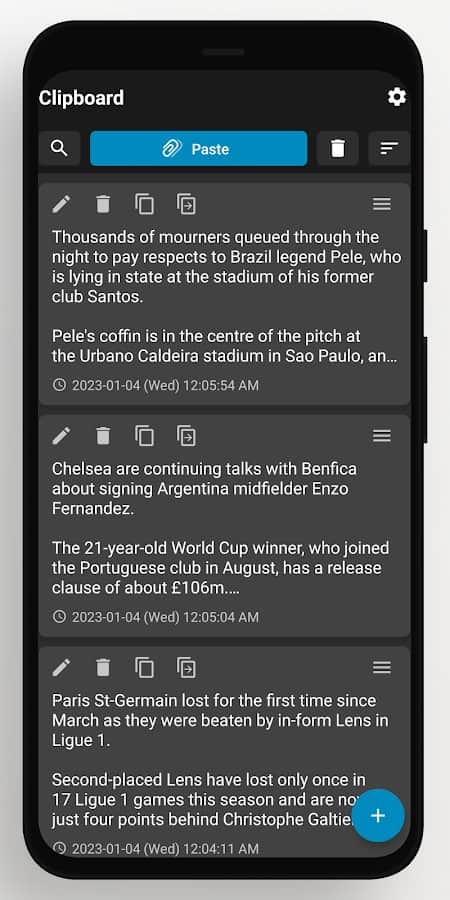Edit the Paris St-Germain clip

click(61, 668)
